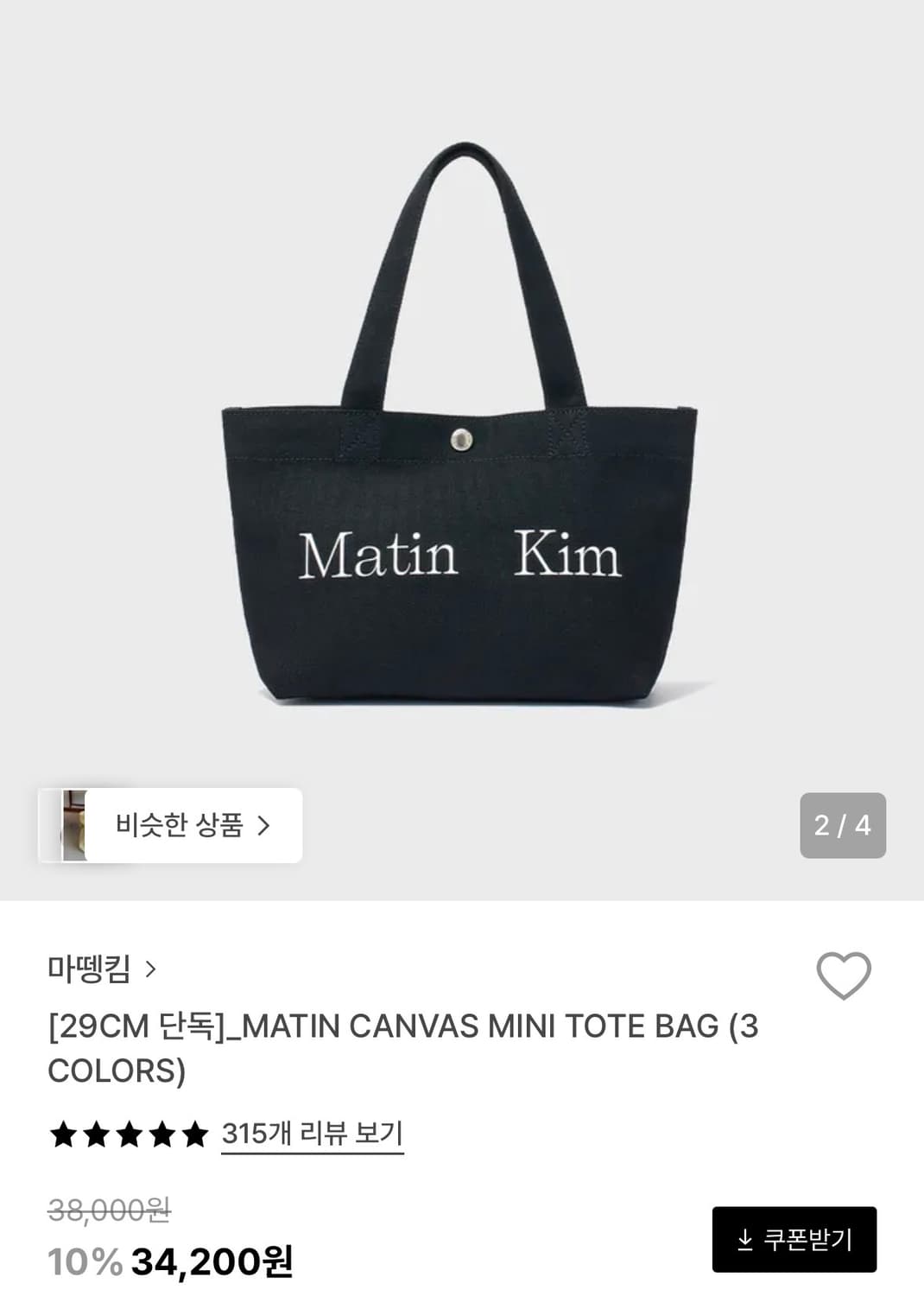This screenshot has height=1296, width=924.
Task: Click the coupon download icon on 쿠폰받기 button
Action: [x=744, y=1238]
